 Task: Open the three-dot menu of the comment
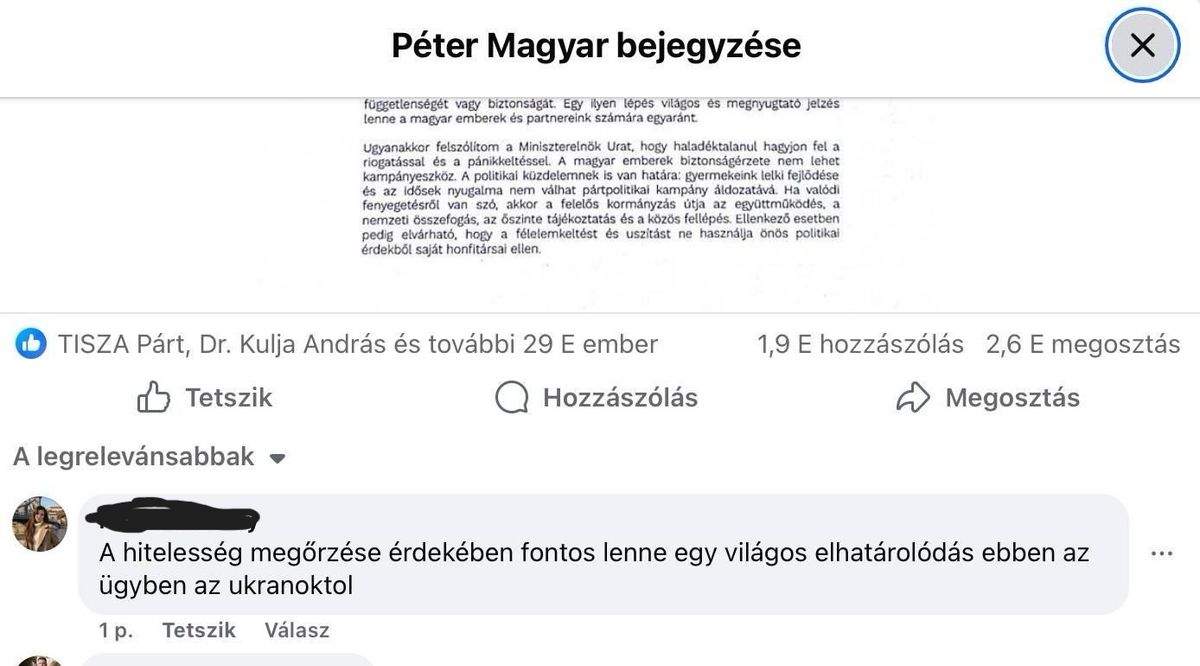[1162, 553]
